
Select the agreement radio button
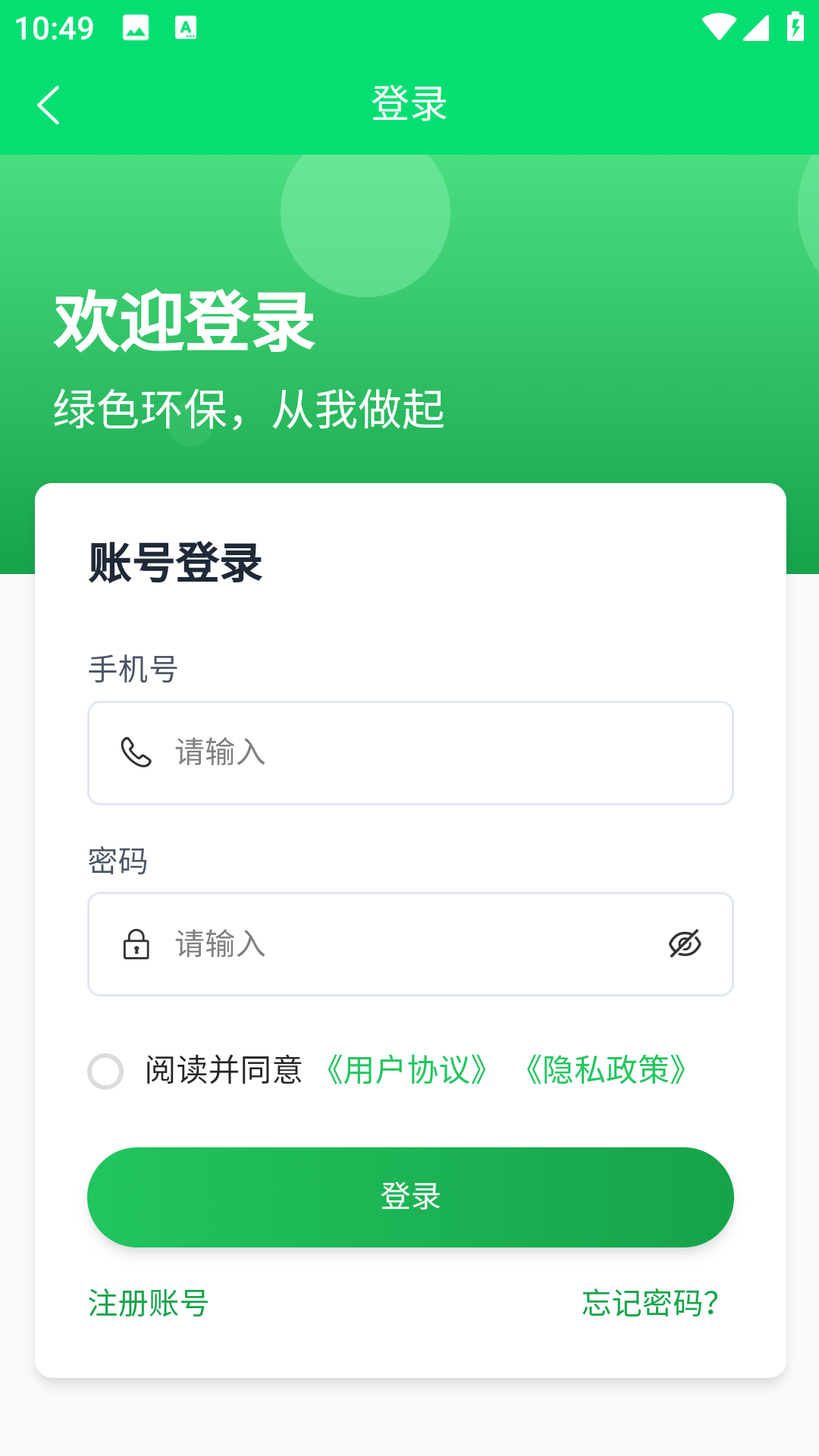[x=106, y=1072]
